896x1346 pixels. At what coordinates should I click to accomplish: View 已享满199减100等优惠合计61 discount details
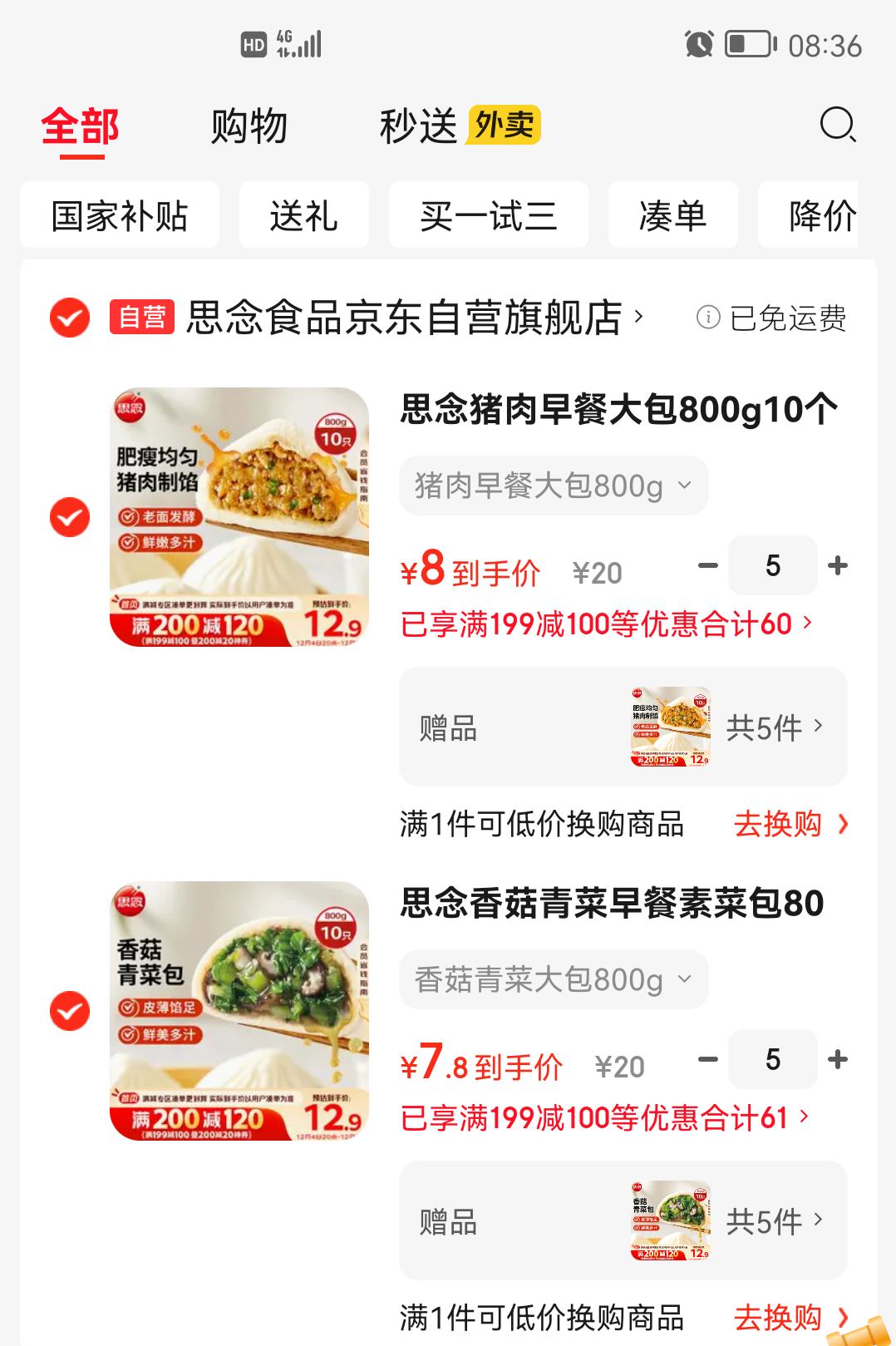pos(605,1117)
